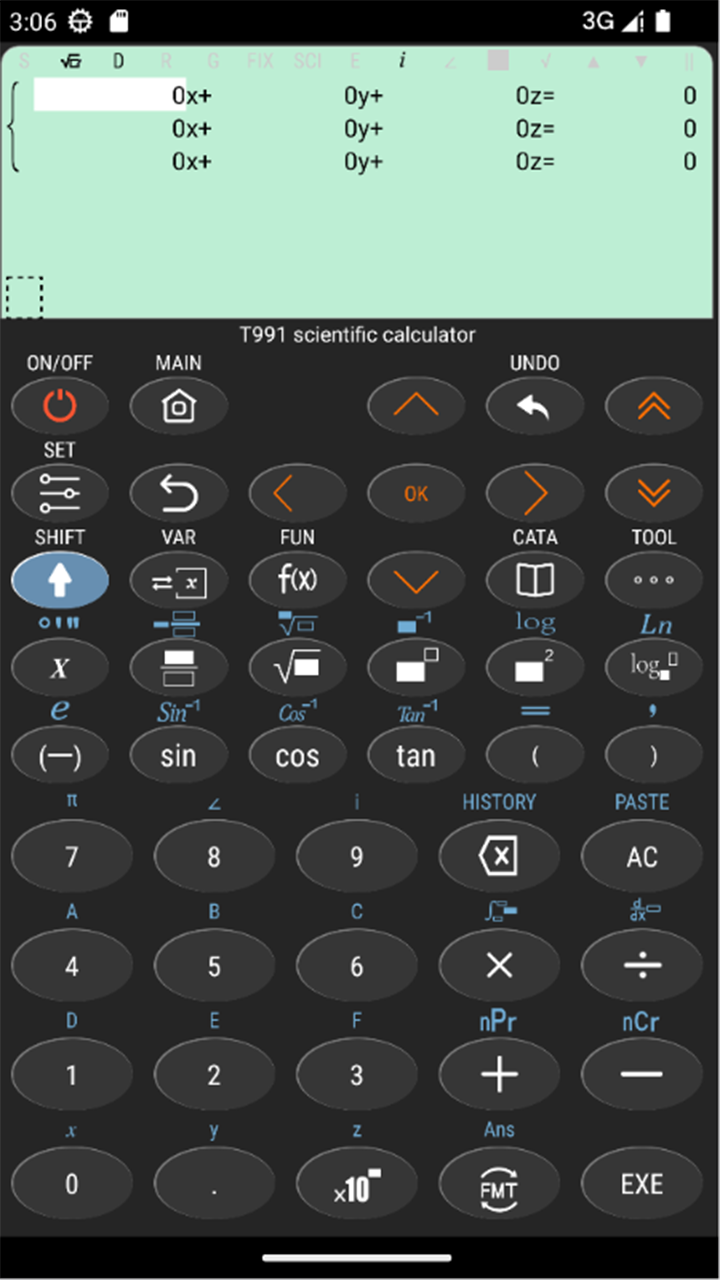Move cursor right with orange arrow
This screenshot has height=1280, width=720.
pos(534,493)
